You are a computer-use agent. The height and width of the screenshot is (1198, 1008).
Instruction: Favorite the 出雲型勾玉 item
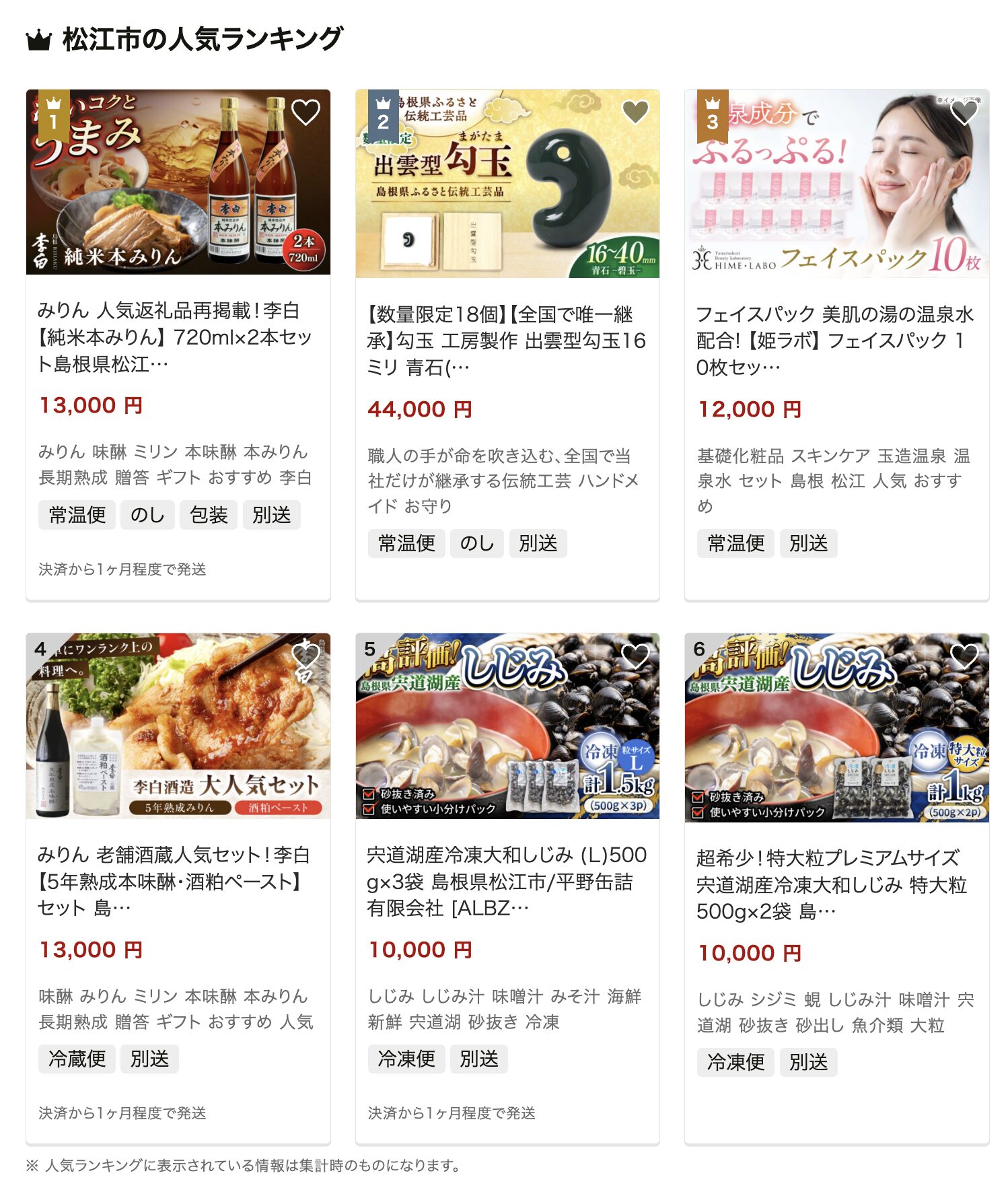(x=635, y=112)
